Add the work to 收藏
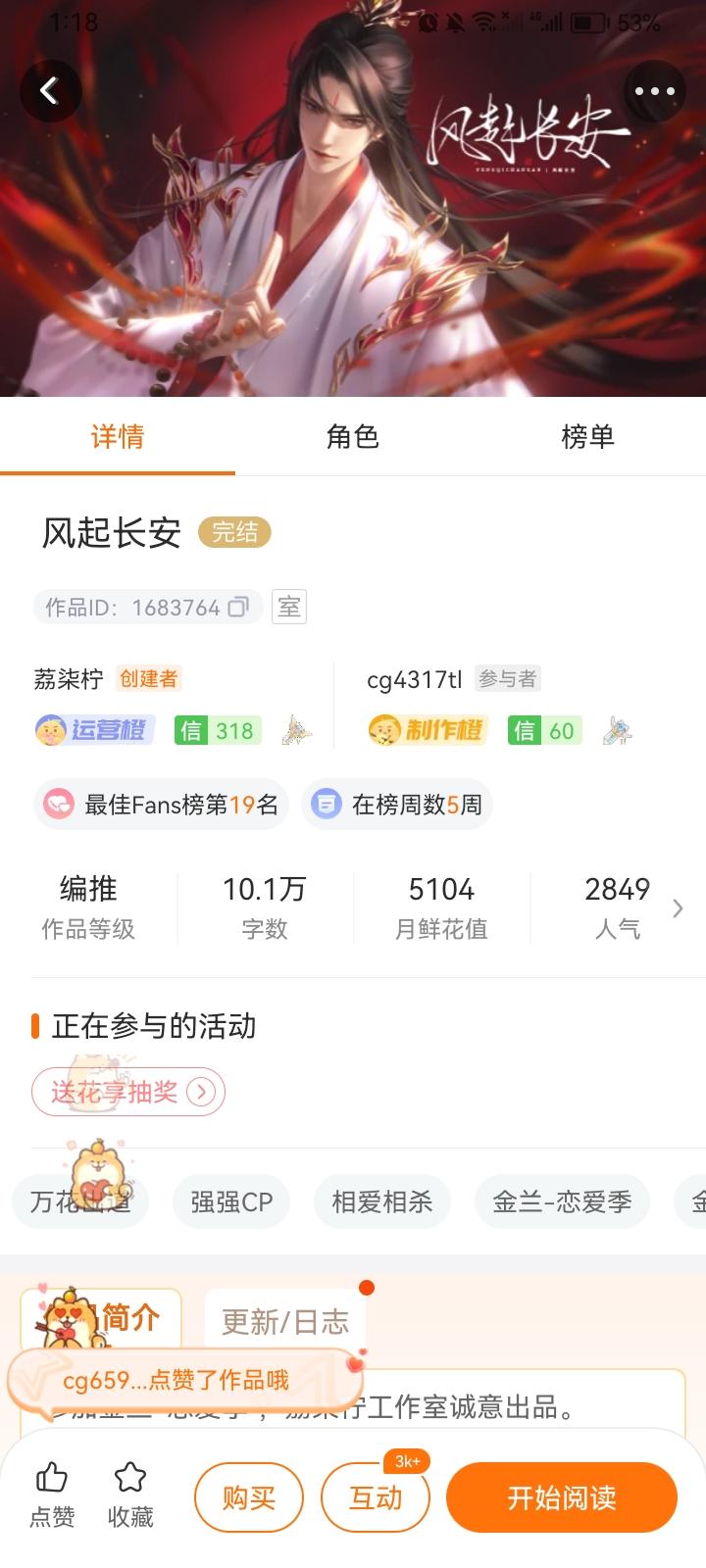Screen dimensions: 706x1568 tap(130, 1495)
